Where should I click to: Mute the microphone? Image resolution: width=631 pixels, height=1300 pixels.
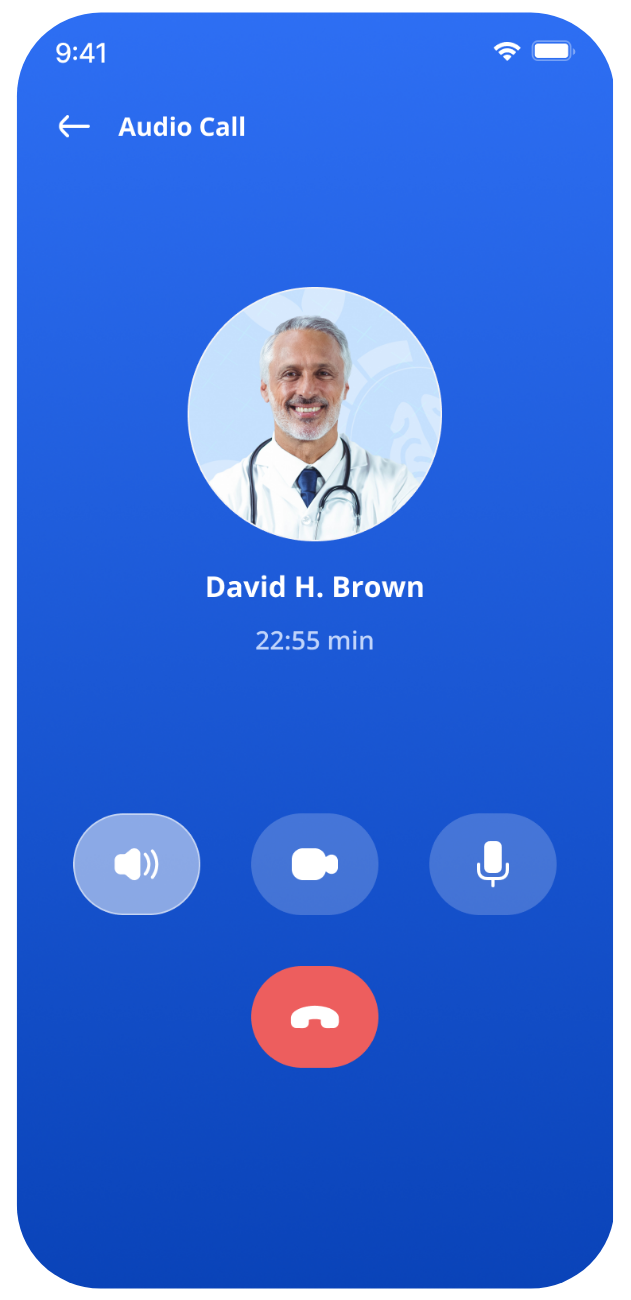pyautogui.click(x=492, y=864)
